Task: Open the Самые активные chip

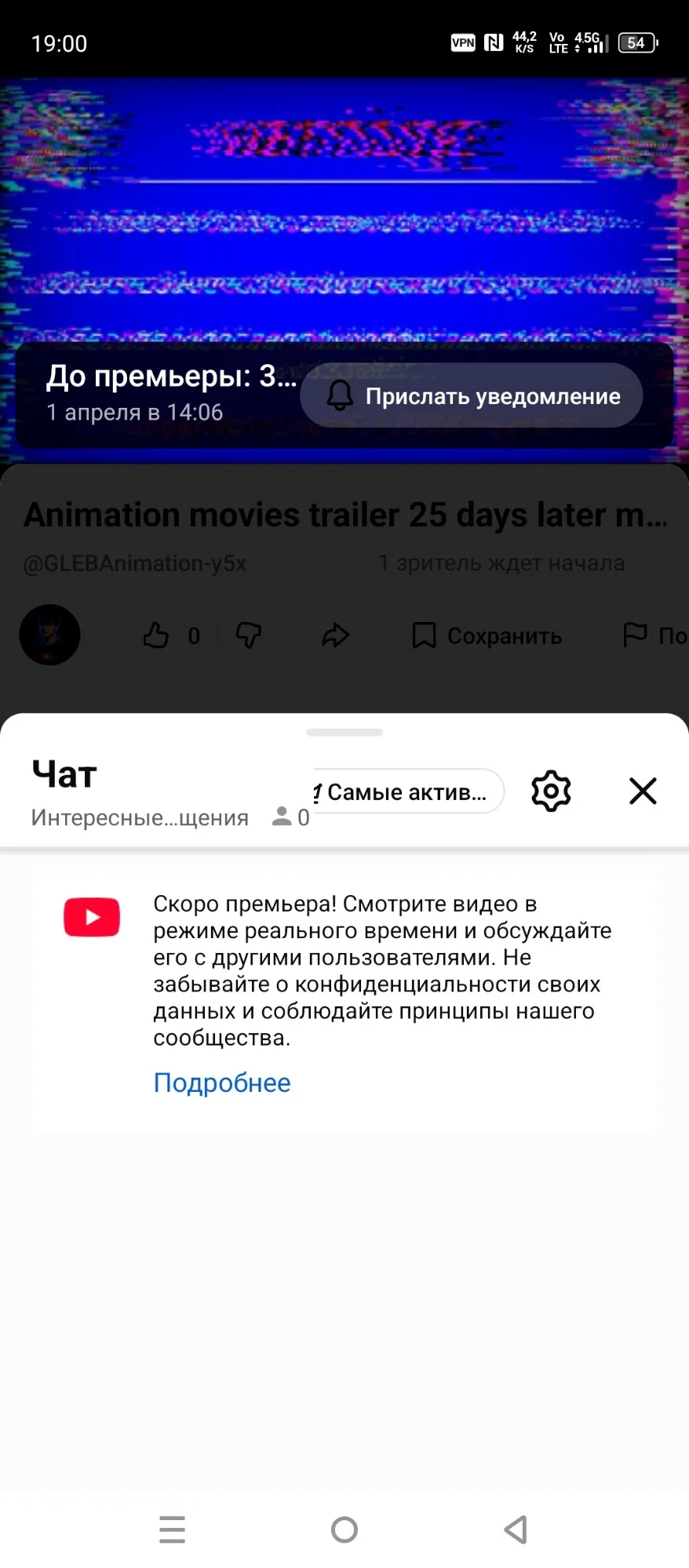Action: pyautogui.click(x=406, y=792)
